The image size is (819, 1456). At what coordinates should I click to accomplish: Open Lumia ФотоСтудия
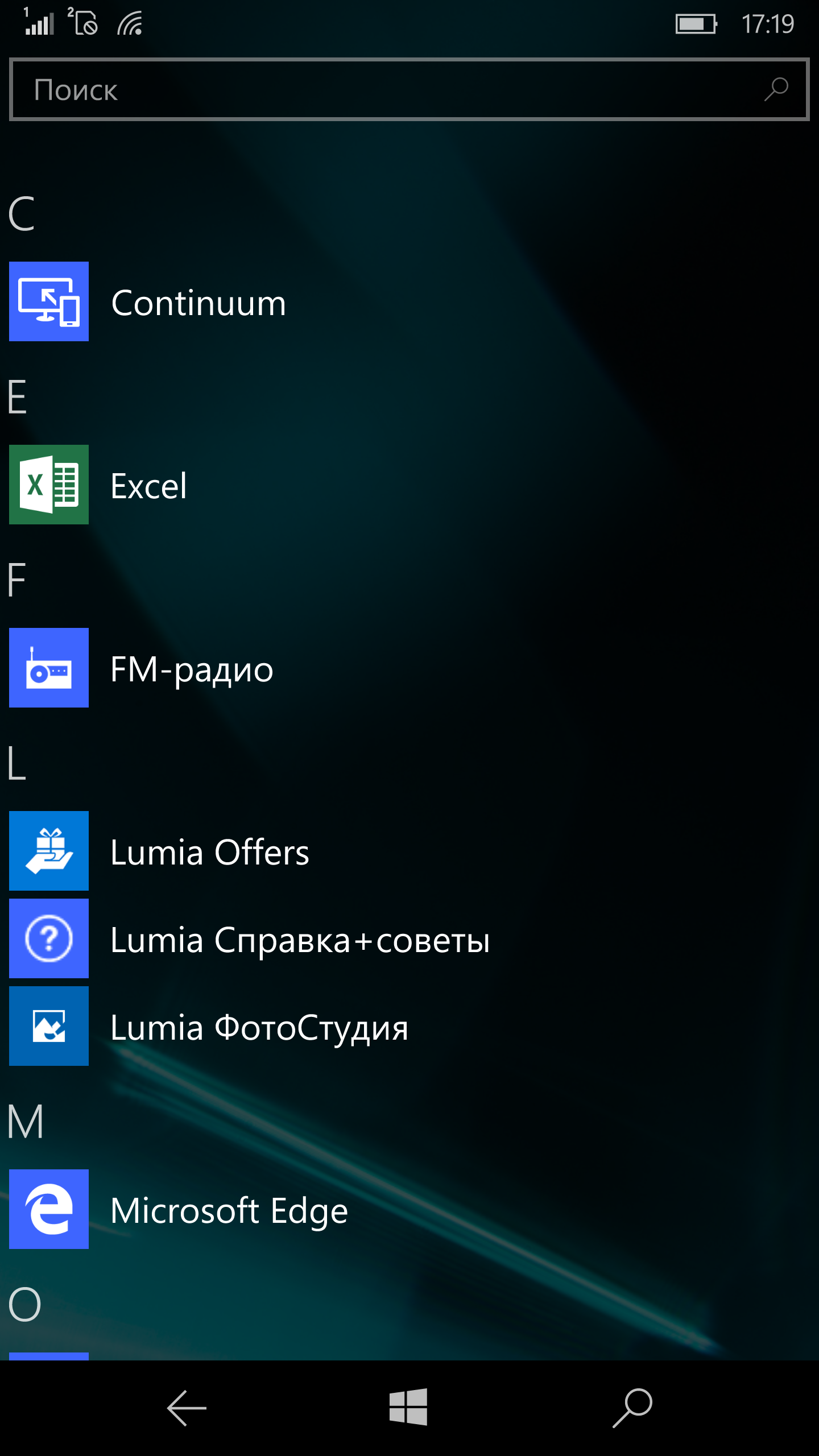click(259, 1027)
